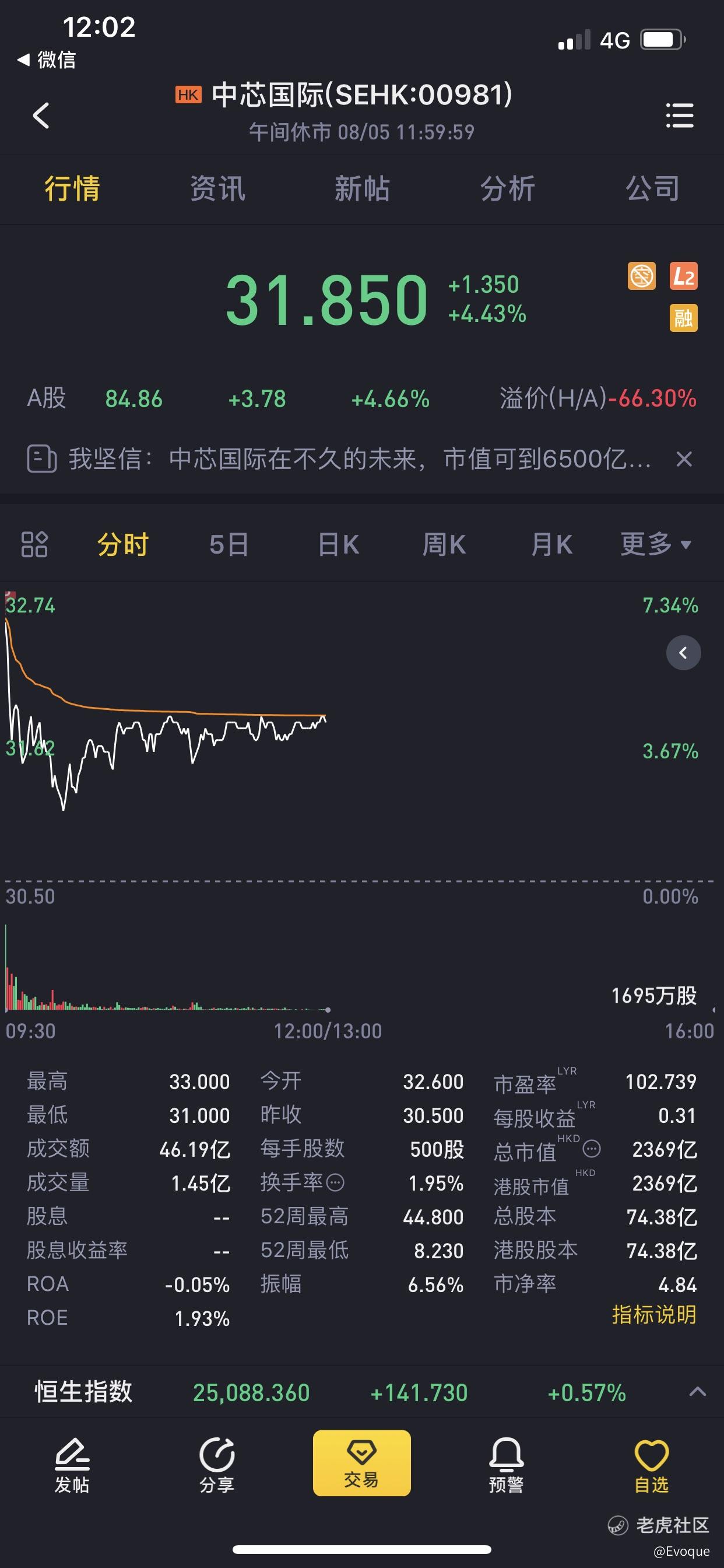Dismiss the 我坚信 post banner
The width and height of the screenshot is (724, 1568).
684,459
